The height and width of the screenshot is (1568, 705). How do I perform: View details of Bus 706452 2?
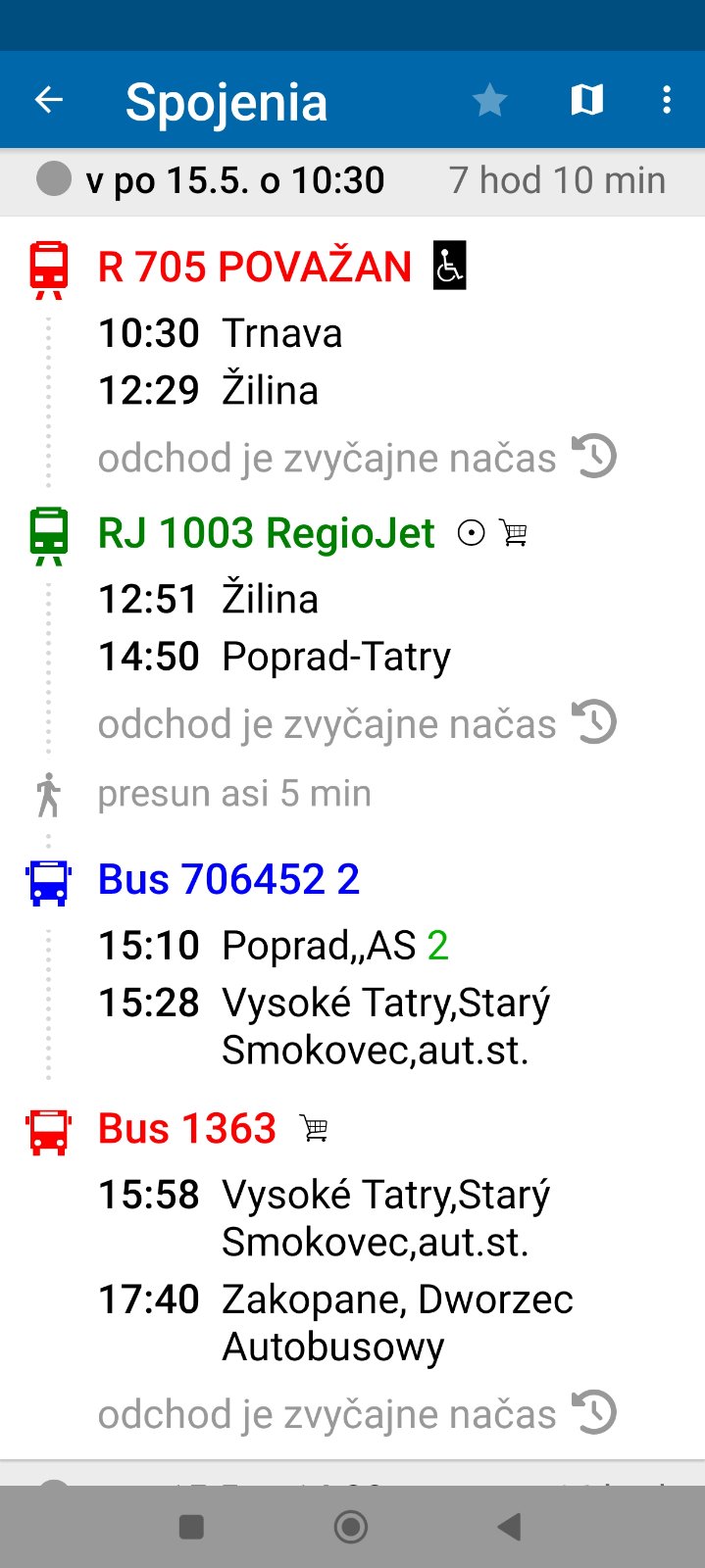228,880
